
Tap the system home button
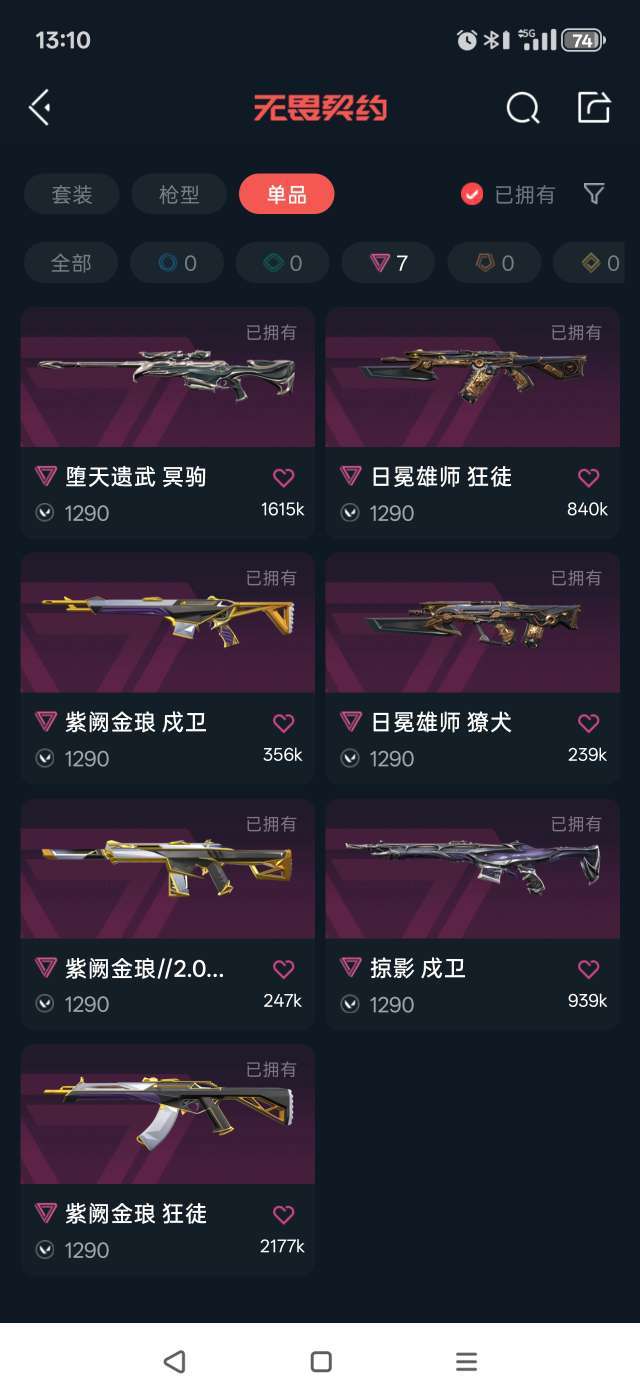pyautogui.click(x=321, y=1362)
